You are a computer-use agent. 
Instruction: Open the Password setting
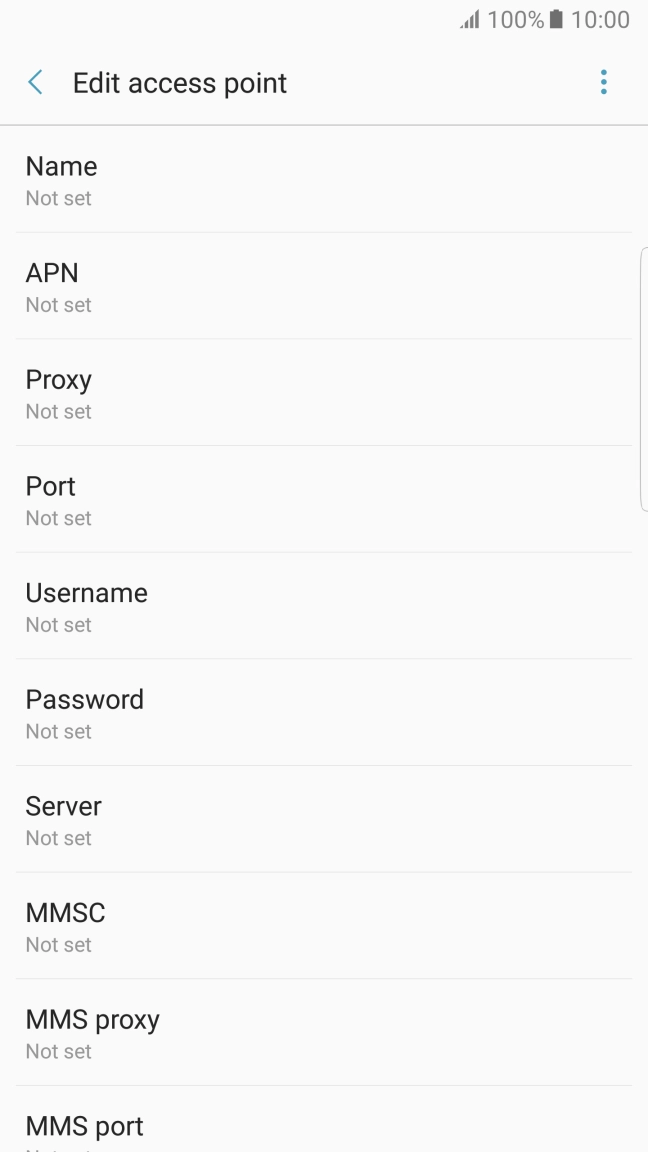(x=324, y=713)
